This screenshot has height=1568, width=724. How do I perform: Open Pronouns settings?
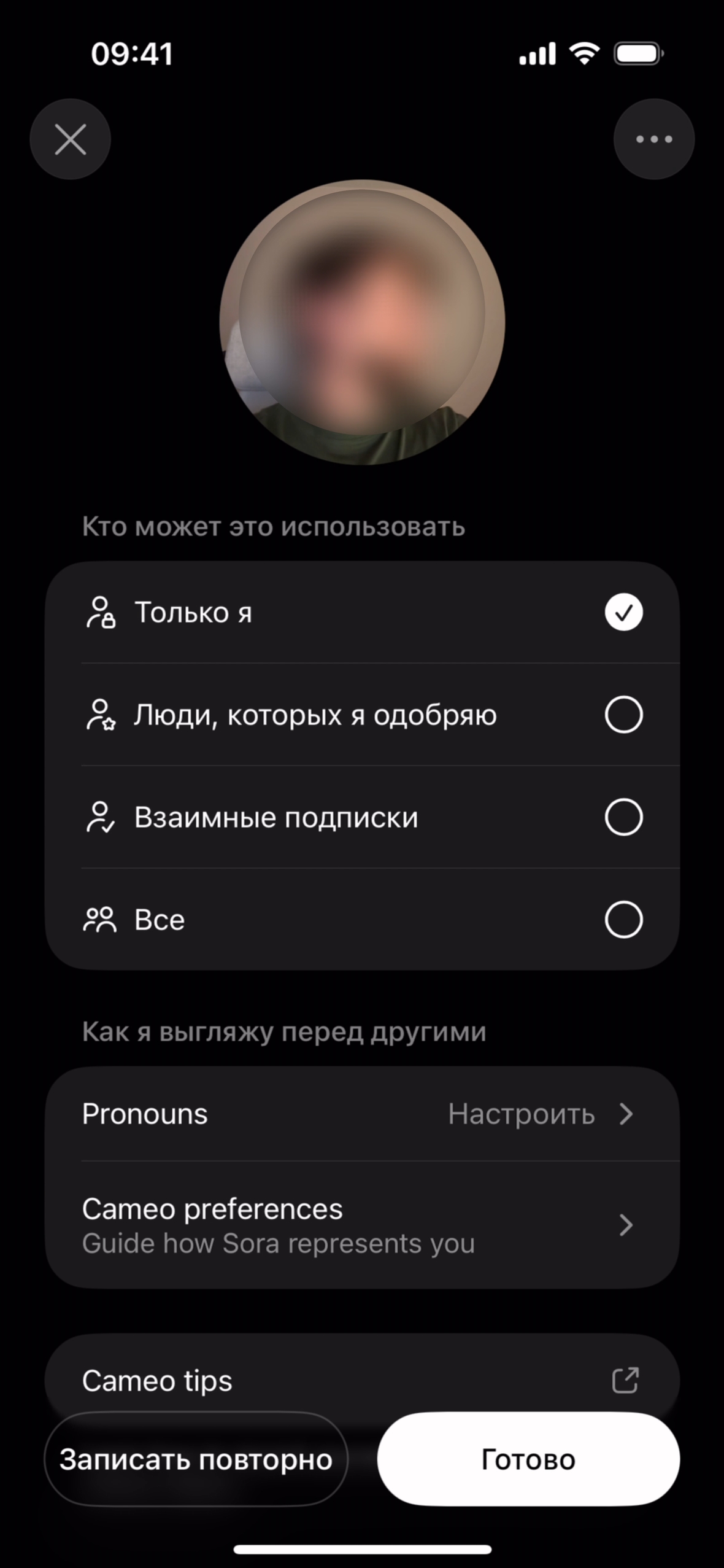(362, 1114)
